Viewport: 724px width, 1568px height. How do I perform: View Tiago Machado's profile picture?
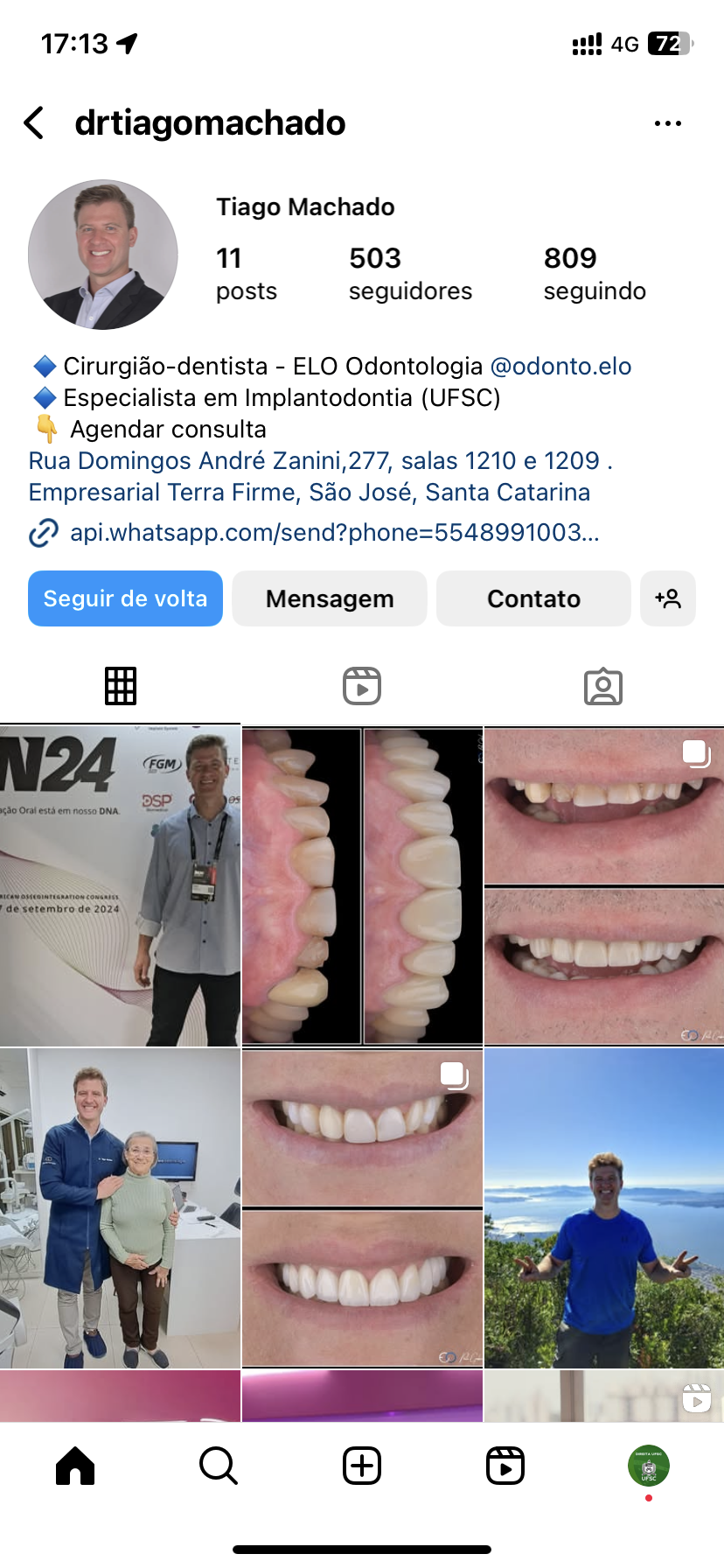[x=103, y=255]
